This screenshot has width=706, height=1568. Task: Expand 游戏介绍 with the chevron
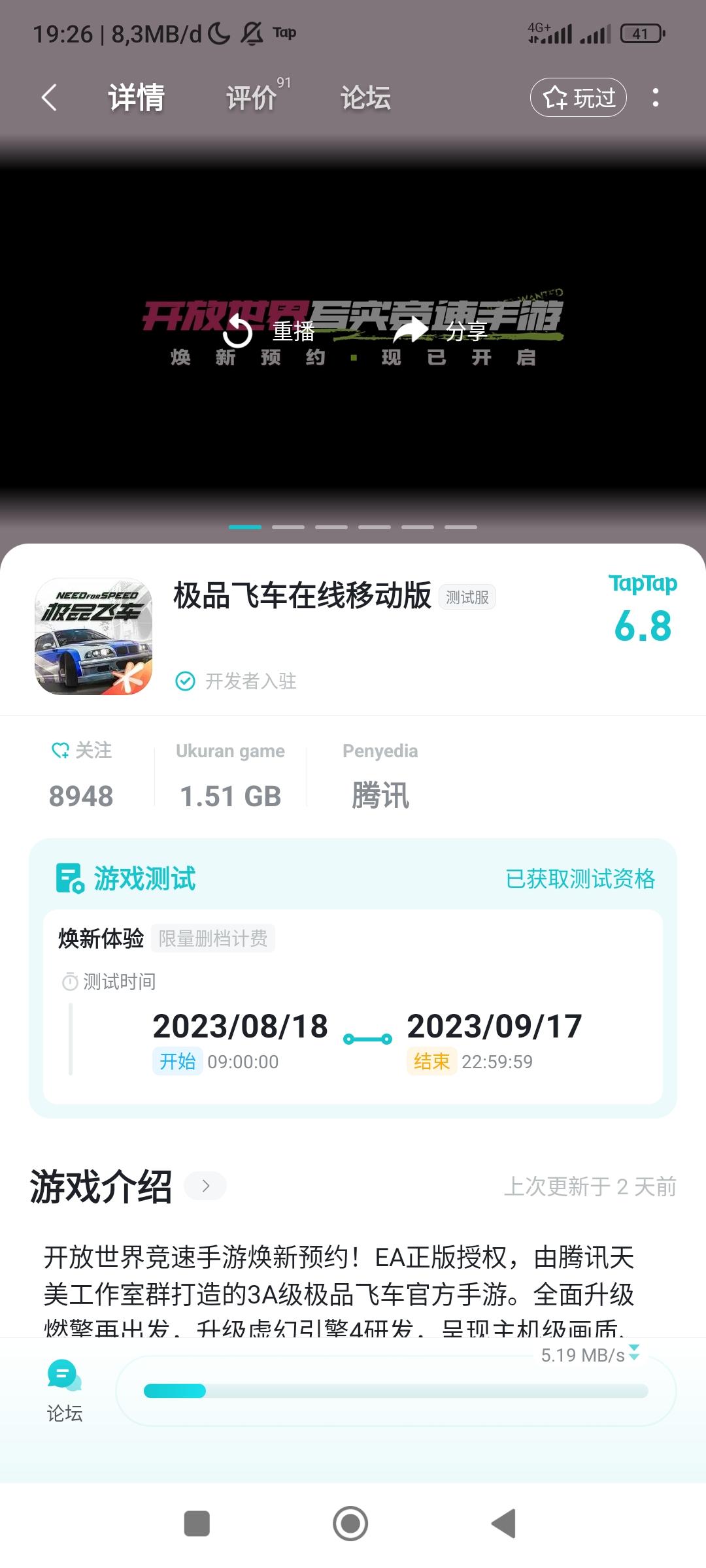pos(207,1186)
